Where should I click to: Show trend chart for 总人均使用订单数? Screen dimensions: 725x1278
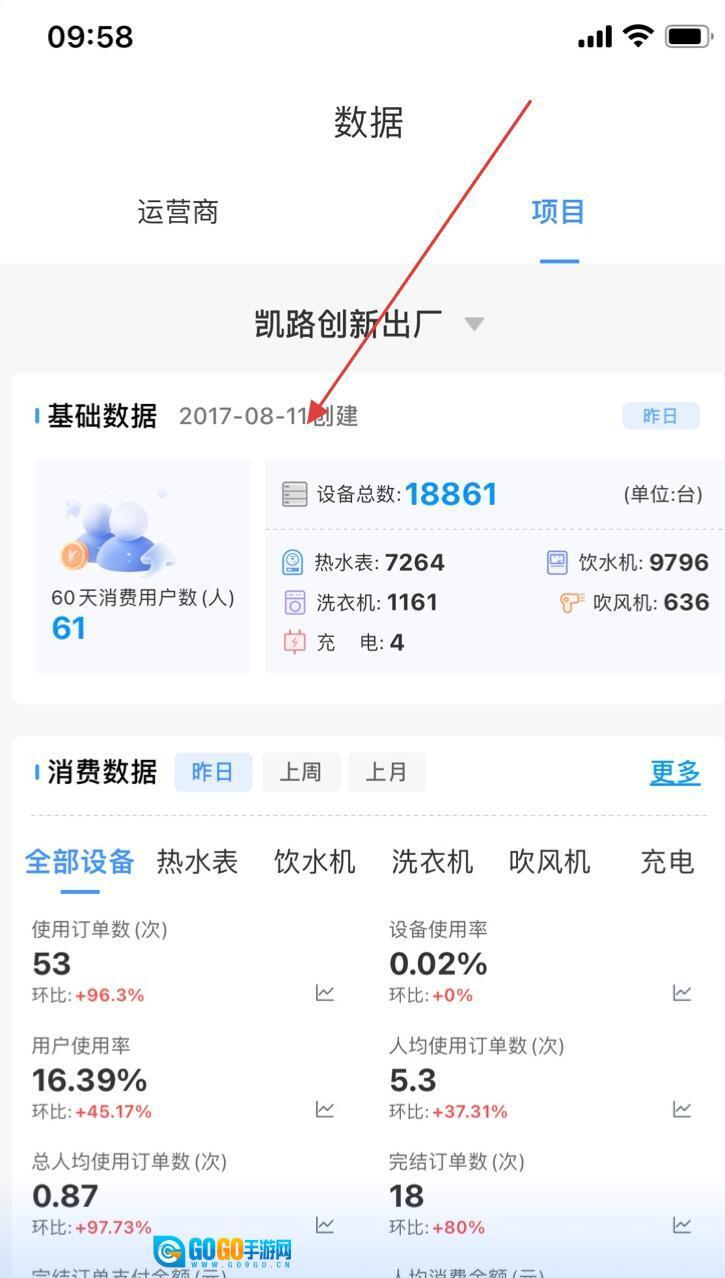point(325,1225)
